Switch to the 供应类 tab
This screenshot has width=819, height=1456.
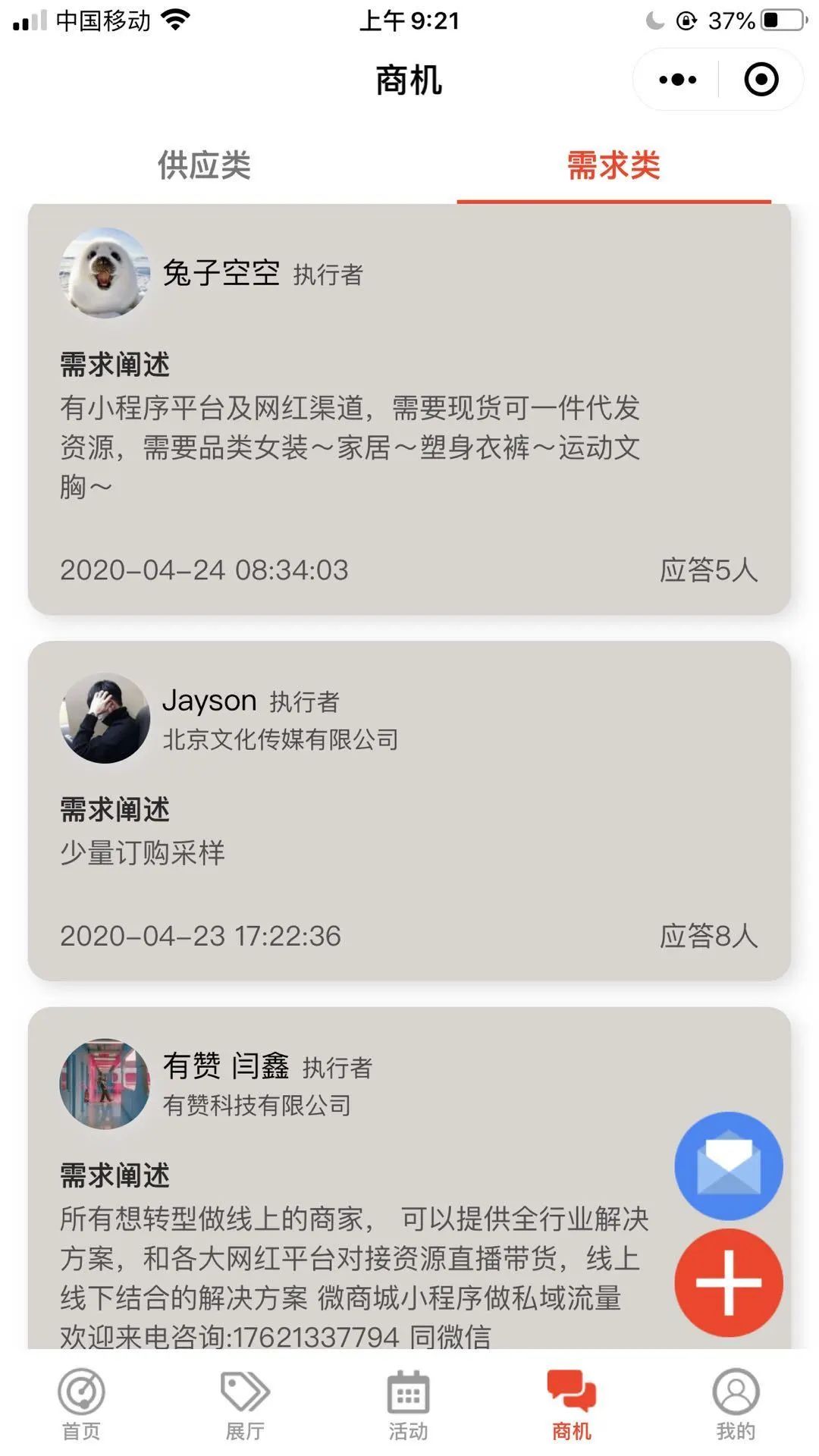205,165
